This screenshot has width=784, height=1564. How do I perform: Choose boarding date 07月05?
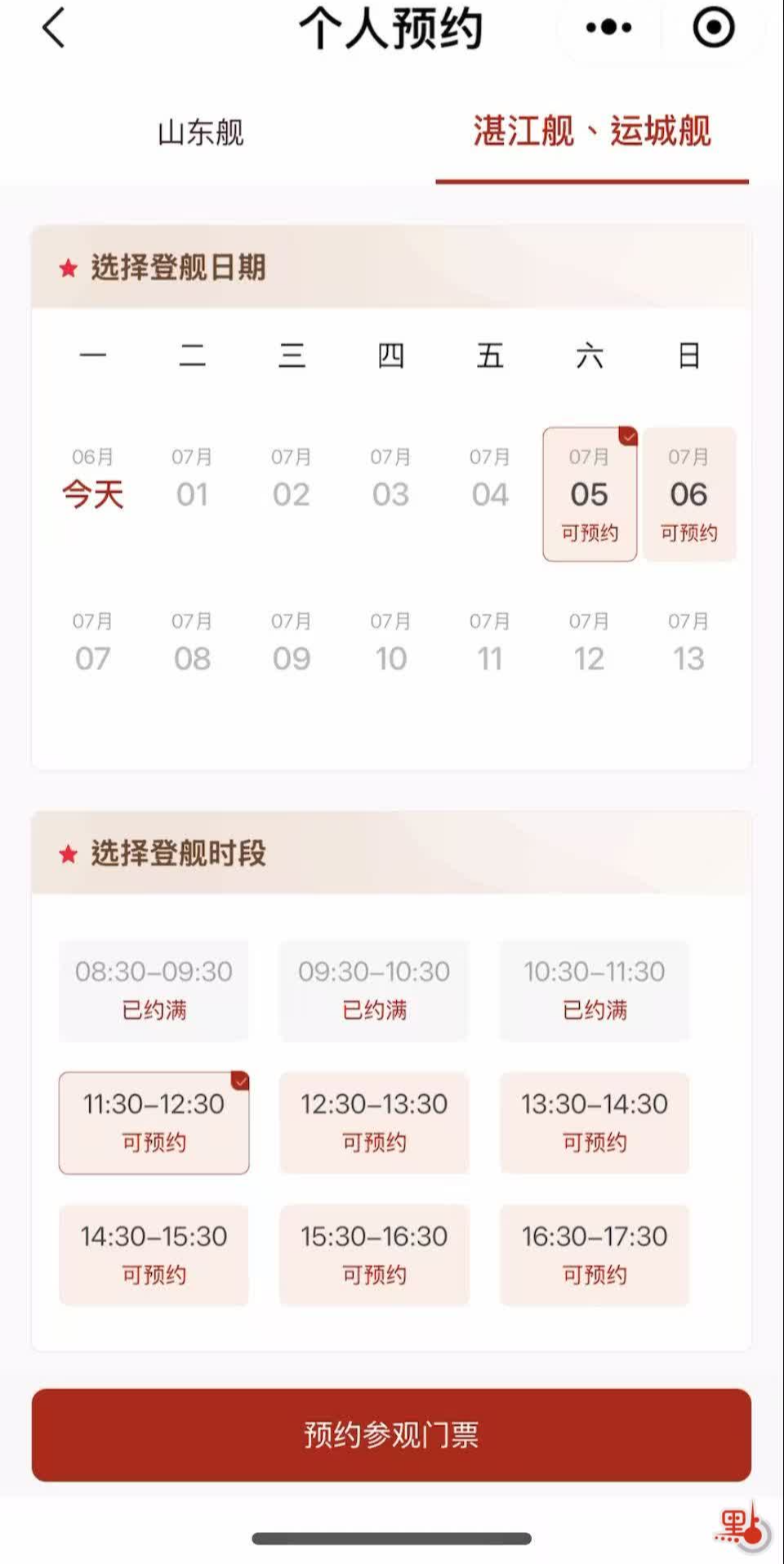pyautogui.click(x=589, y=494)
